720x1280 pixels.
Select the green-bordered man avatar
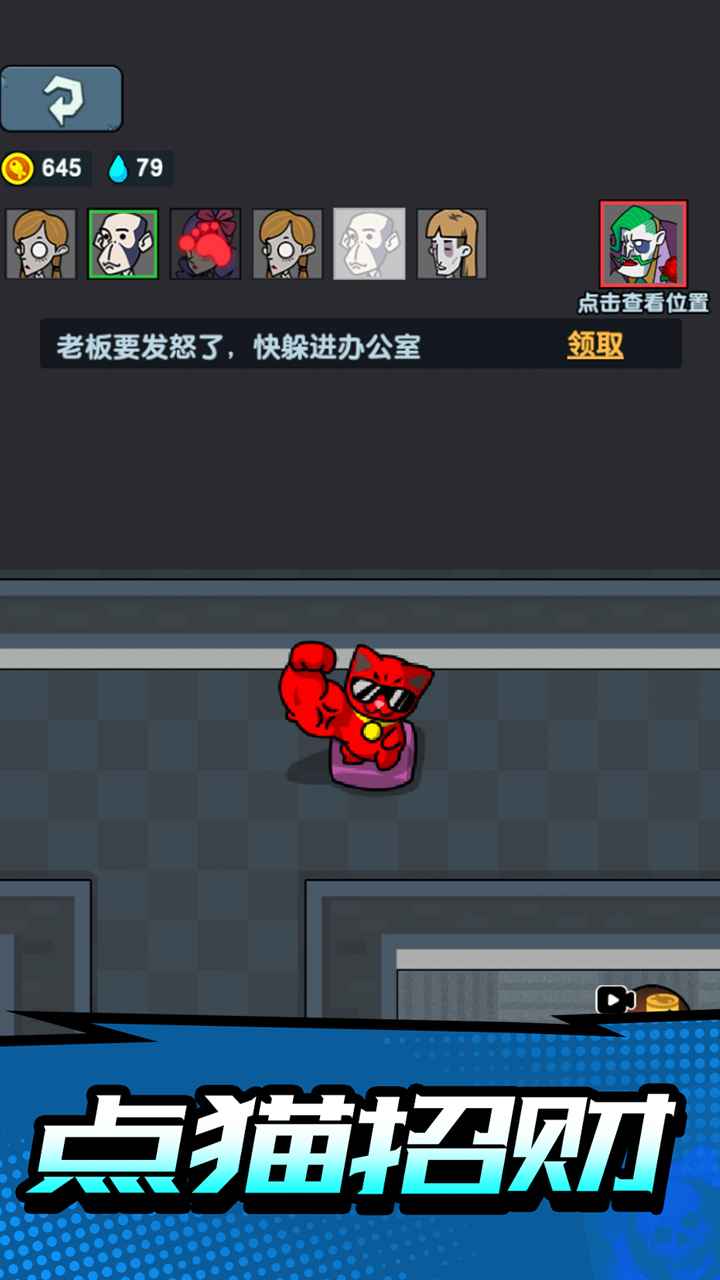click(122, 244)
